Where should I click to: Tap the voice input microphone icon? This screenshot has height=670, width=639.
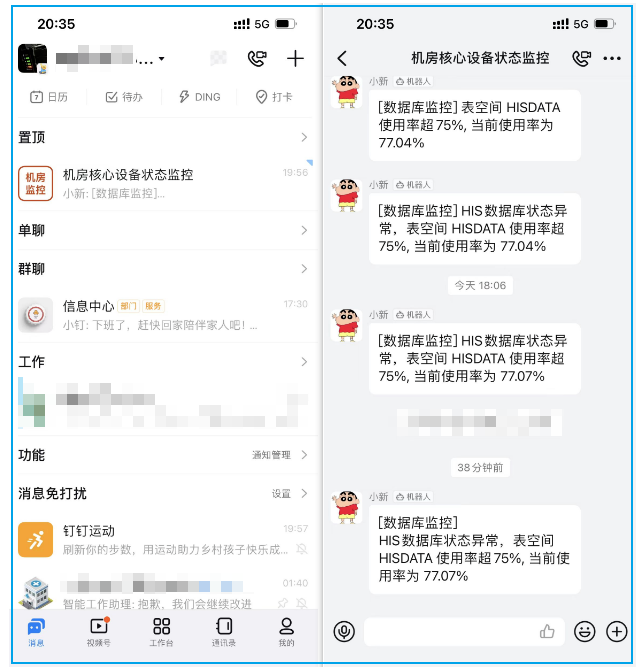[344, 631]
